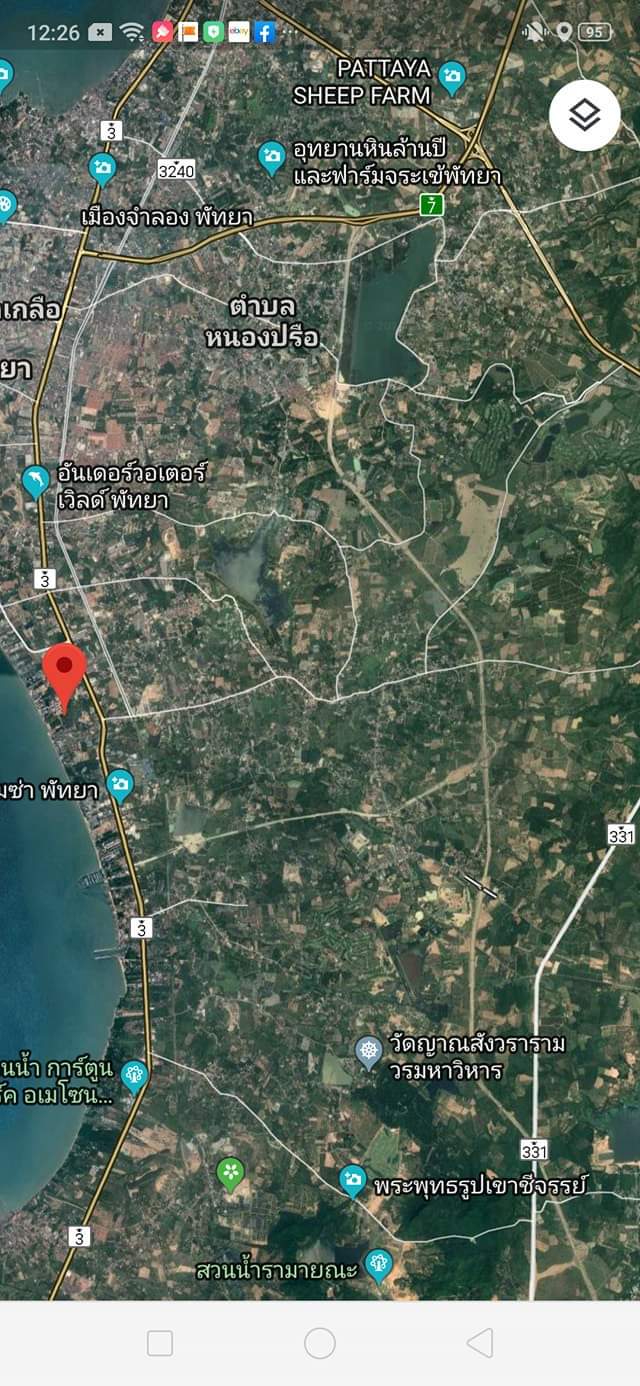This screenshot has height=1386, width=640.
Task: Select the อุทยานหินล้านปี place marker
Action: 272,157
